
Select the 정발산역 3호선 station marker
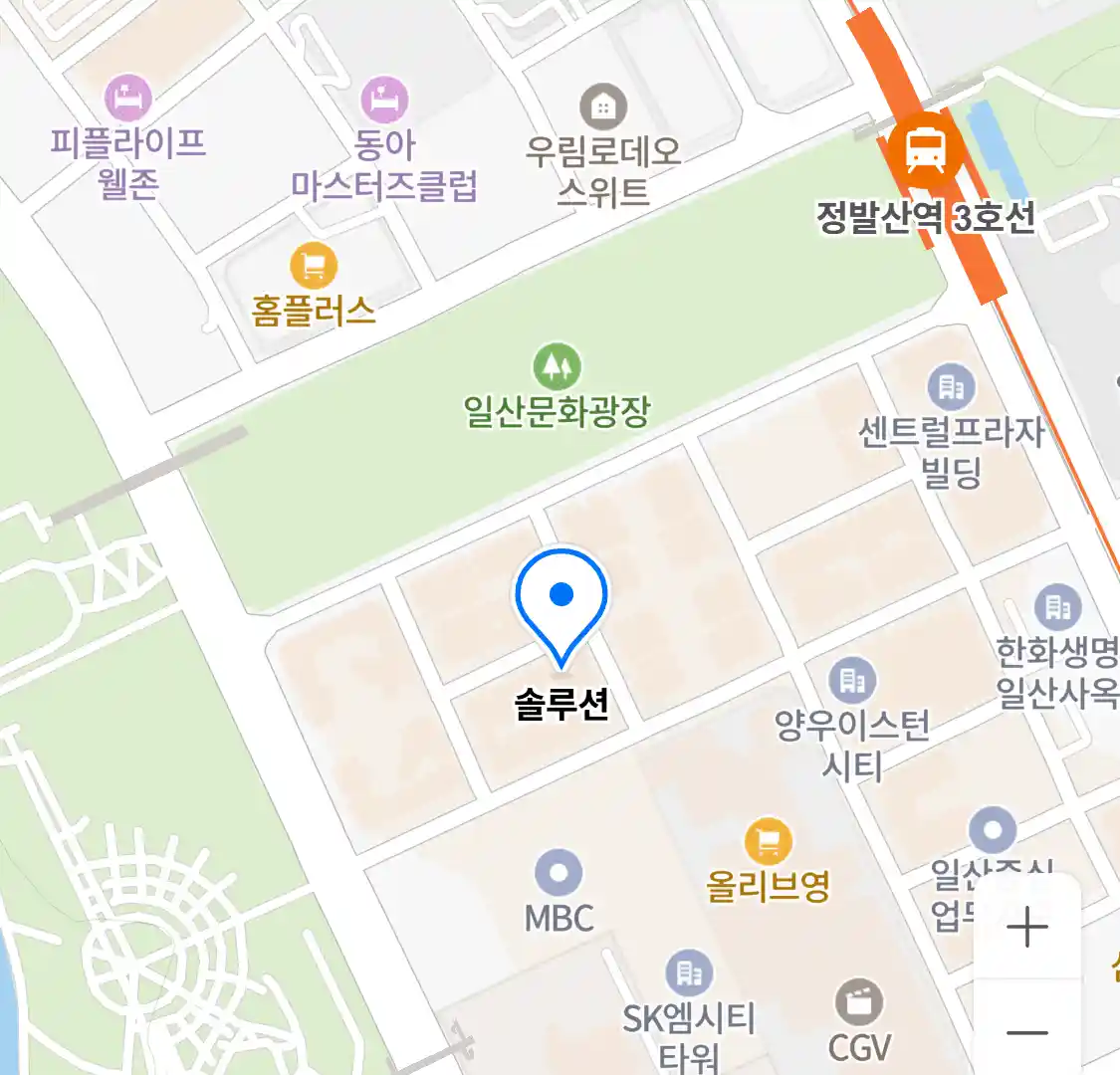tap(927, 151)
